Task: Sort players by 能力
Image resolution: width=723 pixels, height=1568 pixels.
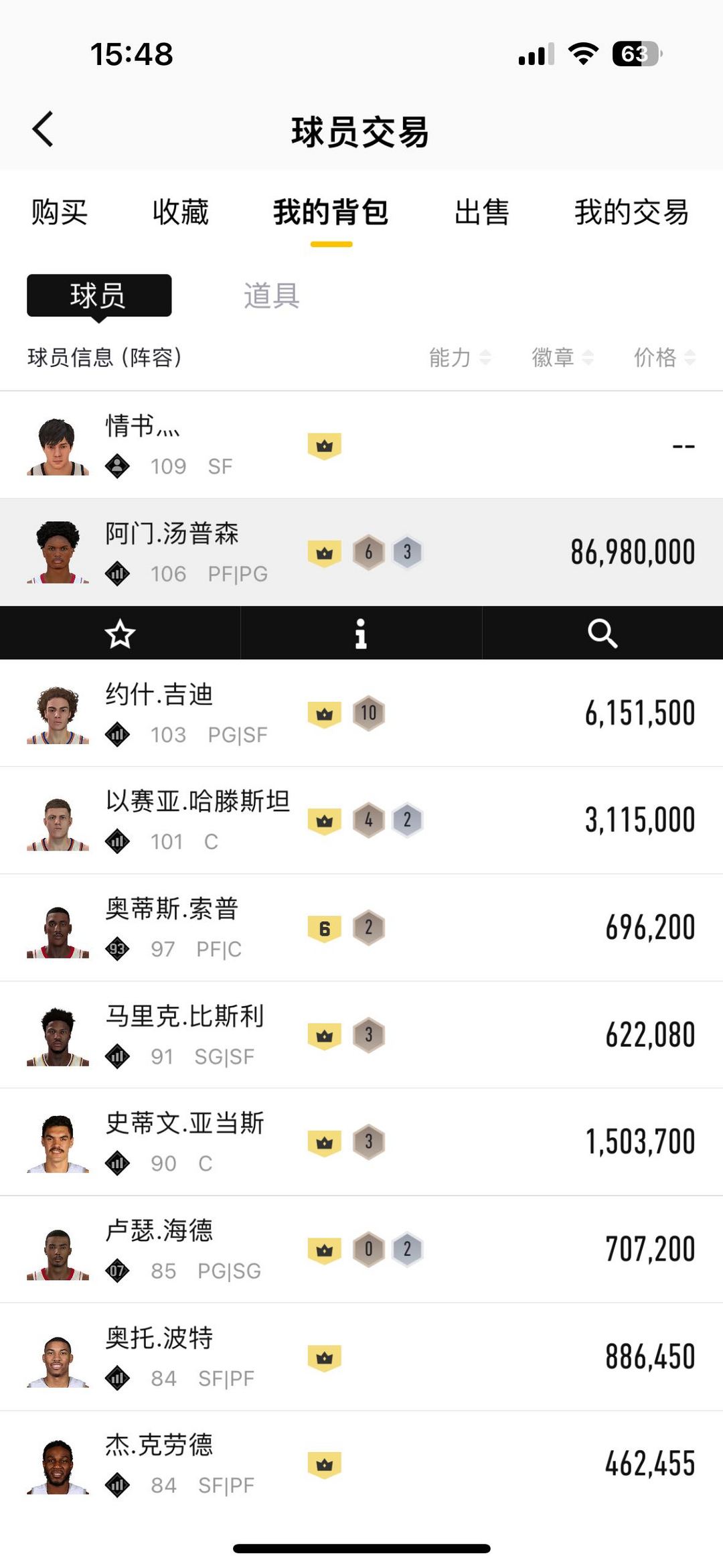Action: (x=459, y=358)
